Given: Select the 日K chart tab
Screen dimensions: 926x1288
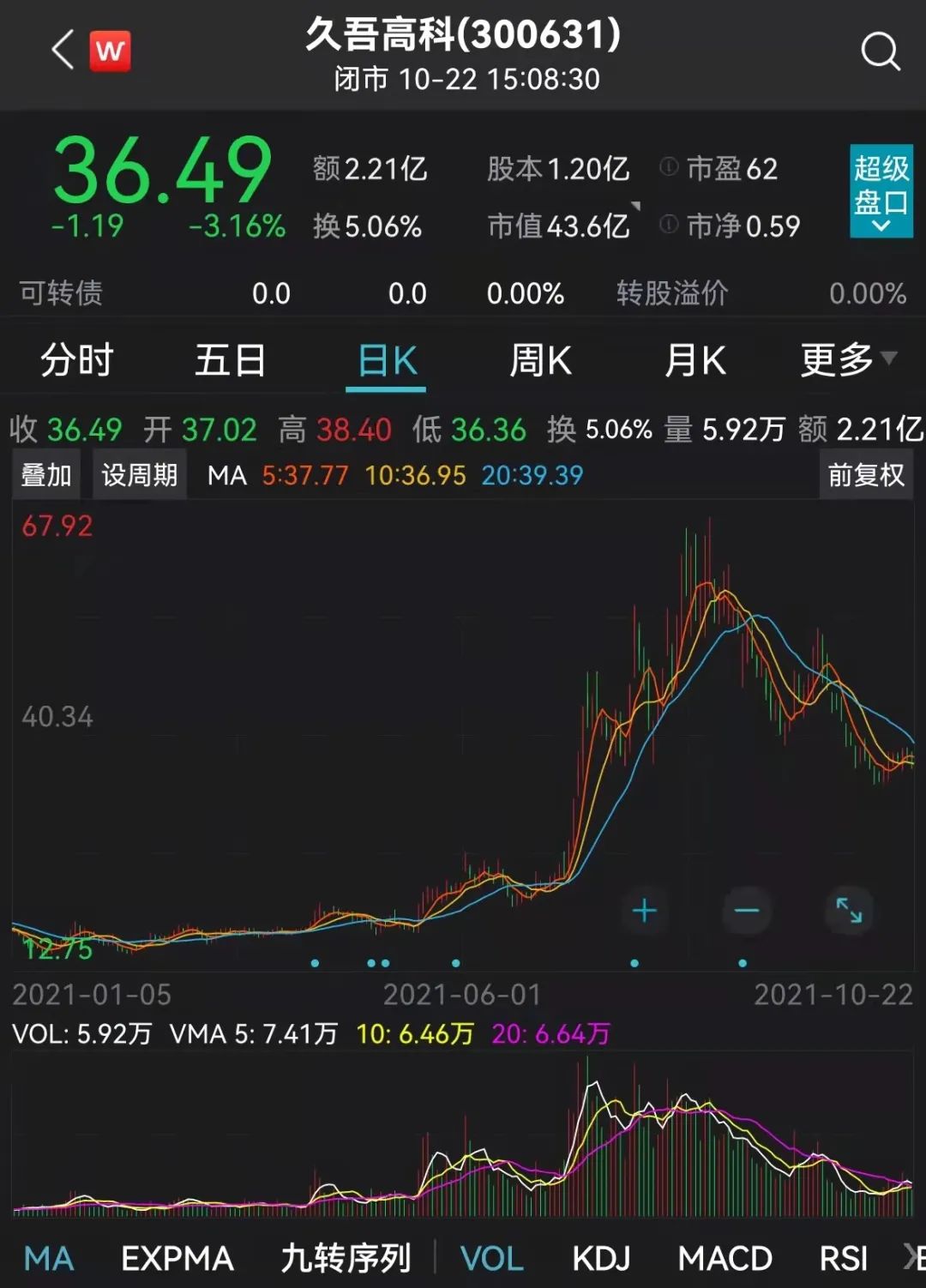Looking at the screenshot, I should (387, 361).
